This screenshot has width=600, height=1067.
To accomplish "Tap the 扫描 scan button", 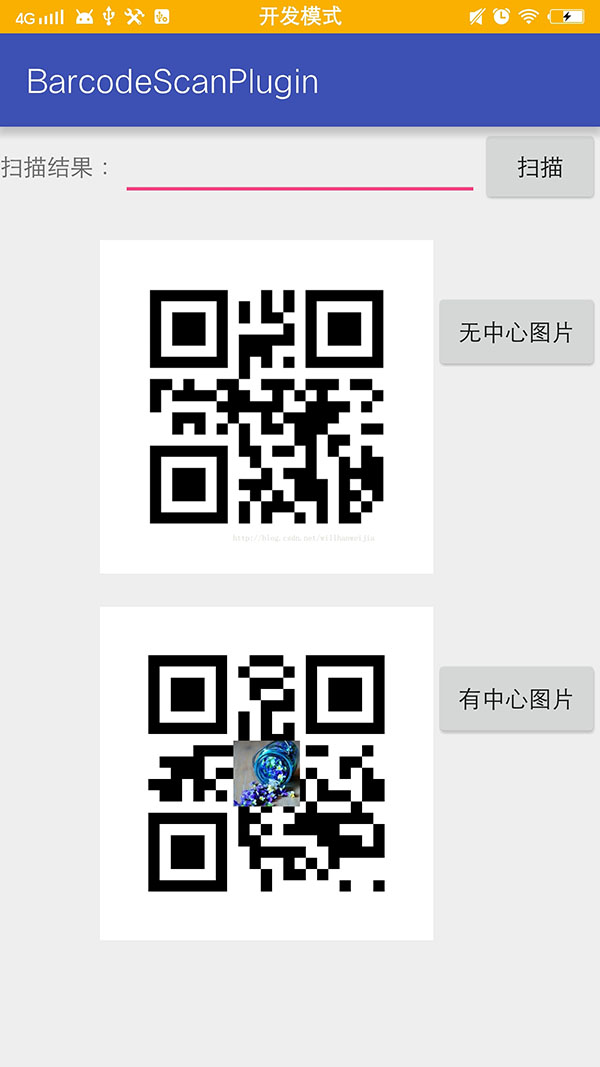I will point(540,167).
